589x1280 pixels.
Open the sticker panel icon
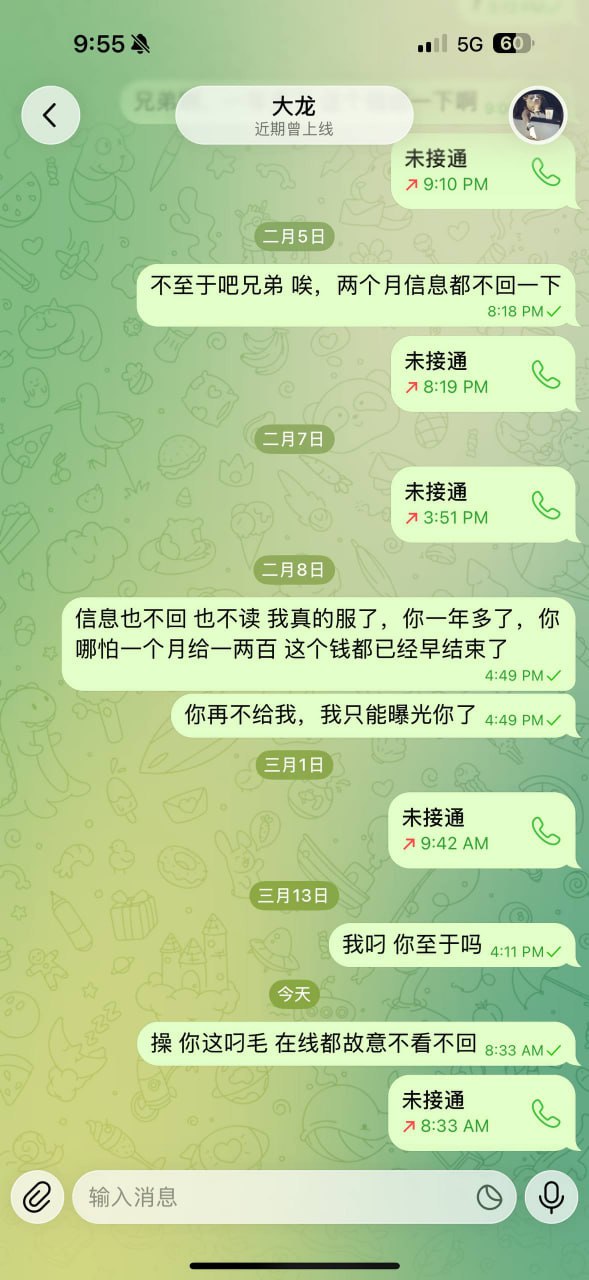pyautogui.click(x=489, y=1197)
